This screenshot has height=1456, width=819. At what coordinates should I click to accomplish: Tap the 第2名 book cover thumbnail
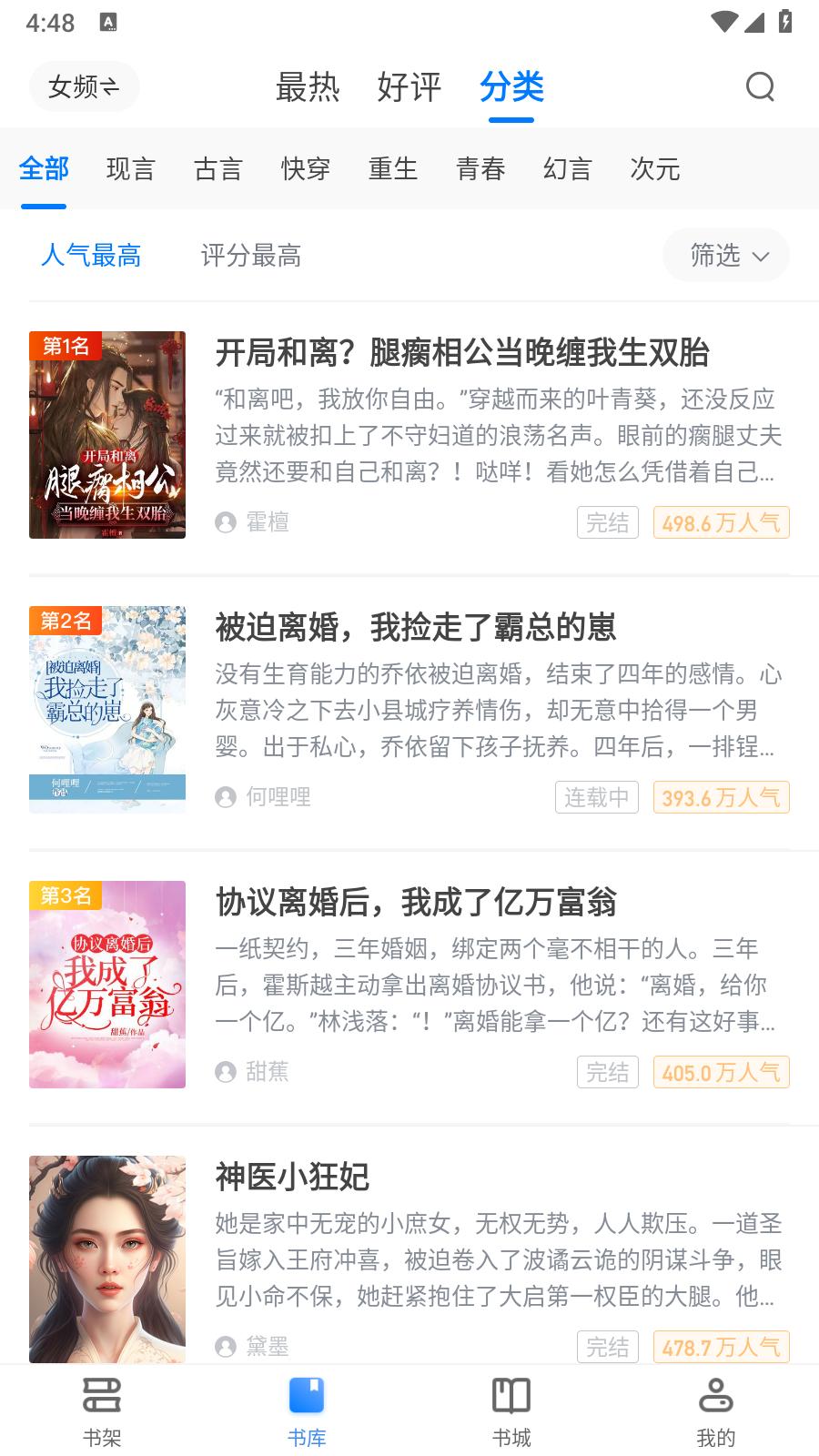(x=106, y=710)
